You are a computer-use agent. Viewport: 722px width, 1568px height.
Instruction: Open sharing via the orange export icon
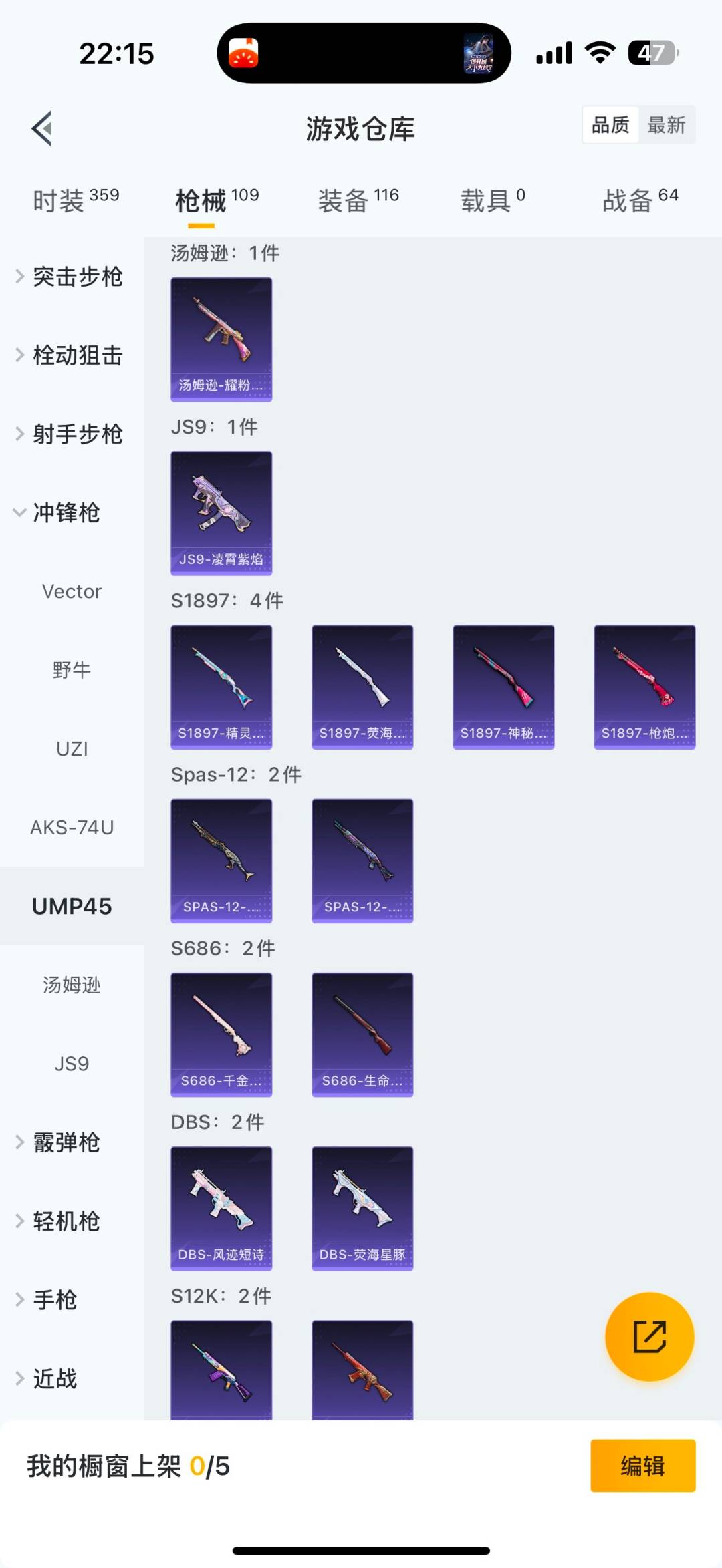(x=649, y=1337)
